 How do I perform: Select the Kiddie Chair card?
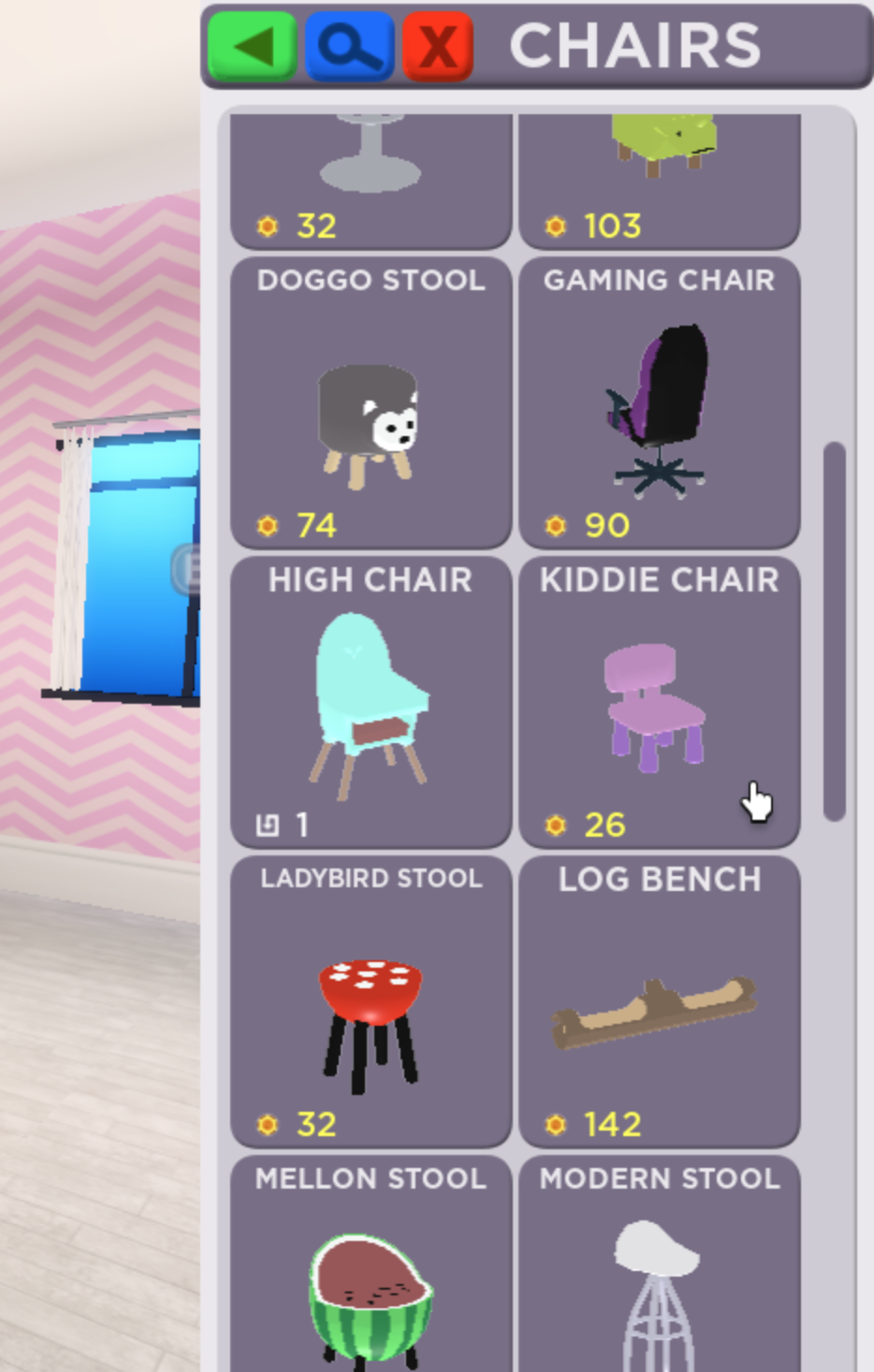point(659,704)
